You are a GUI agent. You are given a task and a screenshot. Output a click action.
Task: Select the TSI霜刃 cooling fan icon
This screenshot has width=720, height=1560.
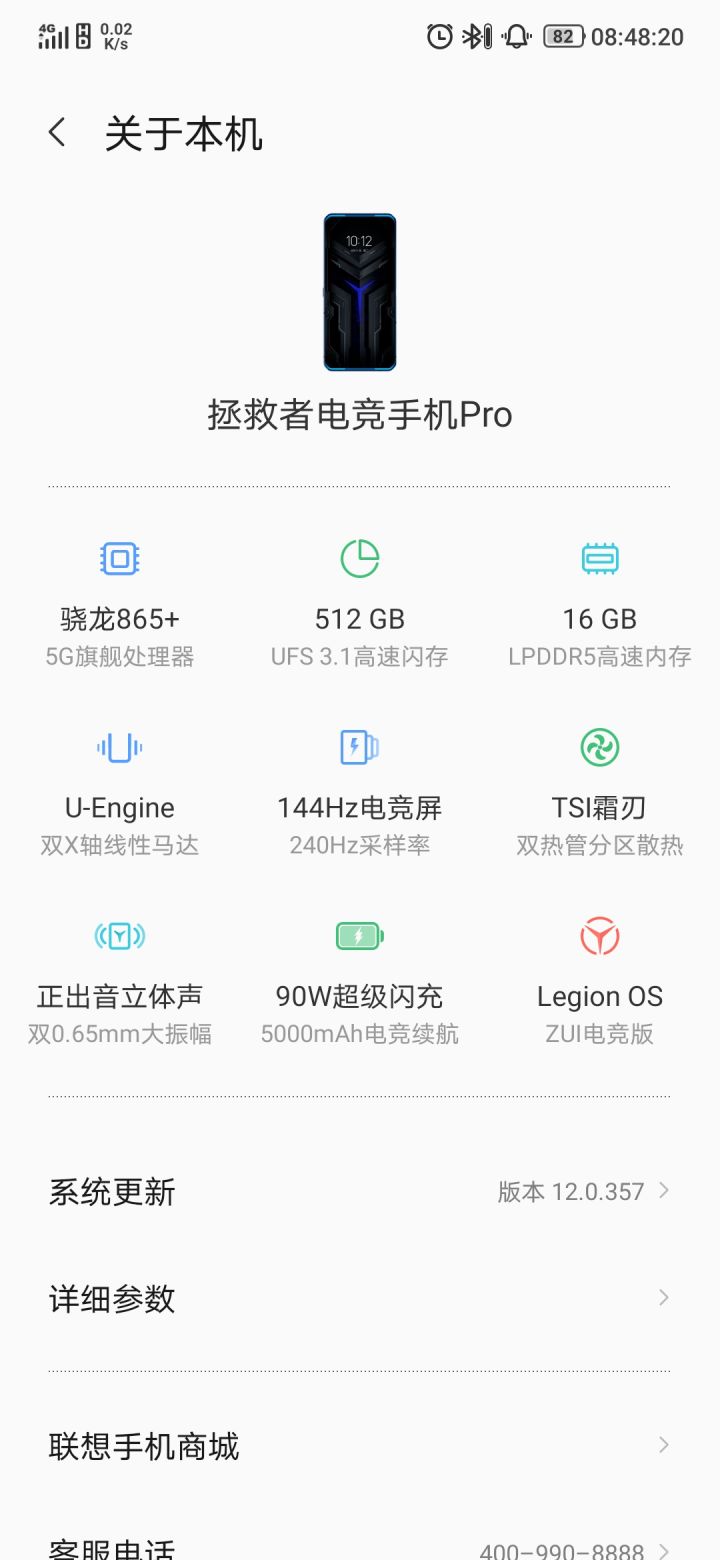click(x=599, y=747)
